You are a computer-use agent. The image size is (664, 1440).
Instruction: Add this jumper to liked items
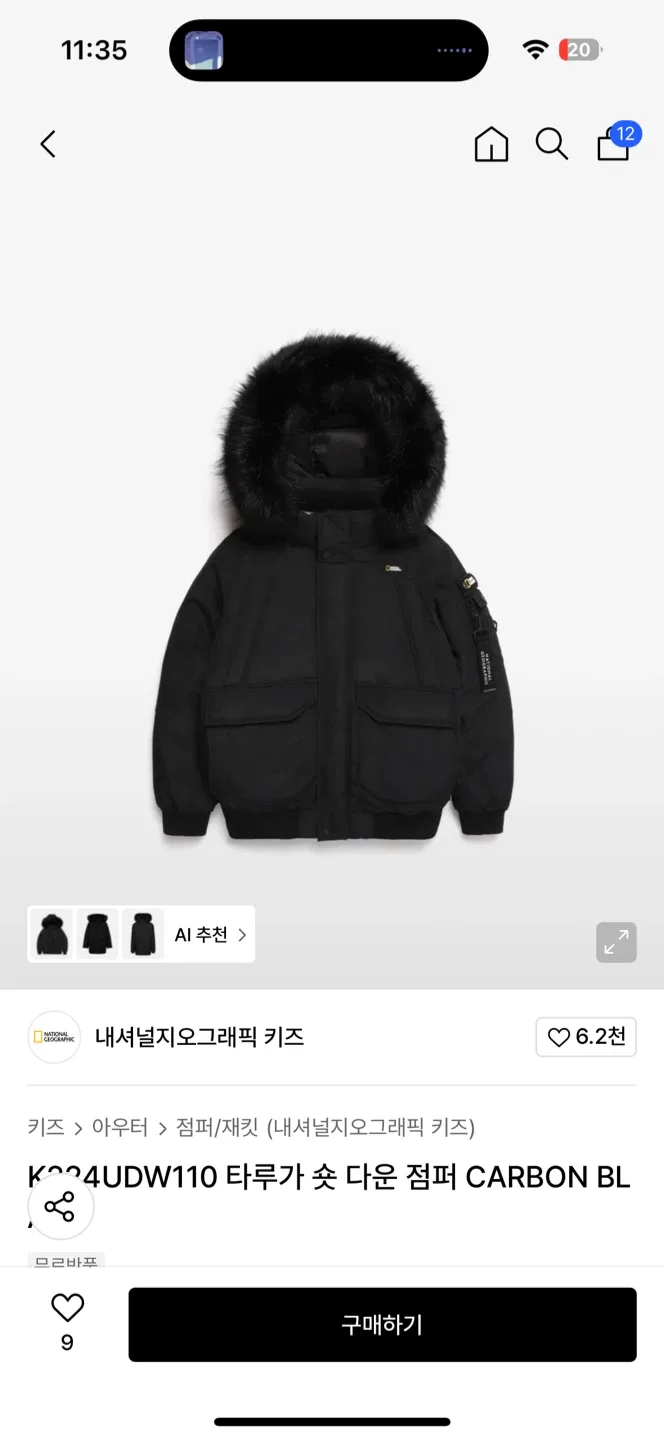pos(67,1309)
